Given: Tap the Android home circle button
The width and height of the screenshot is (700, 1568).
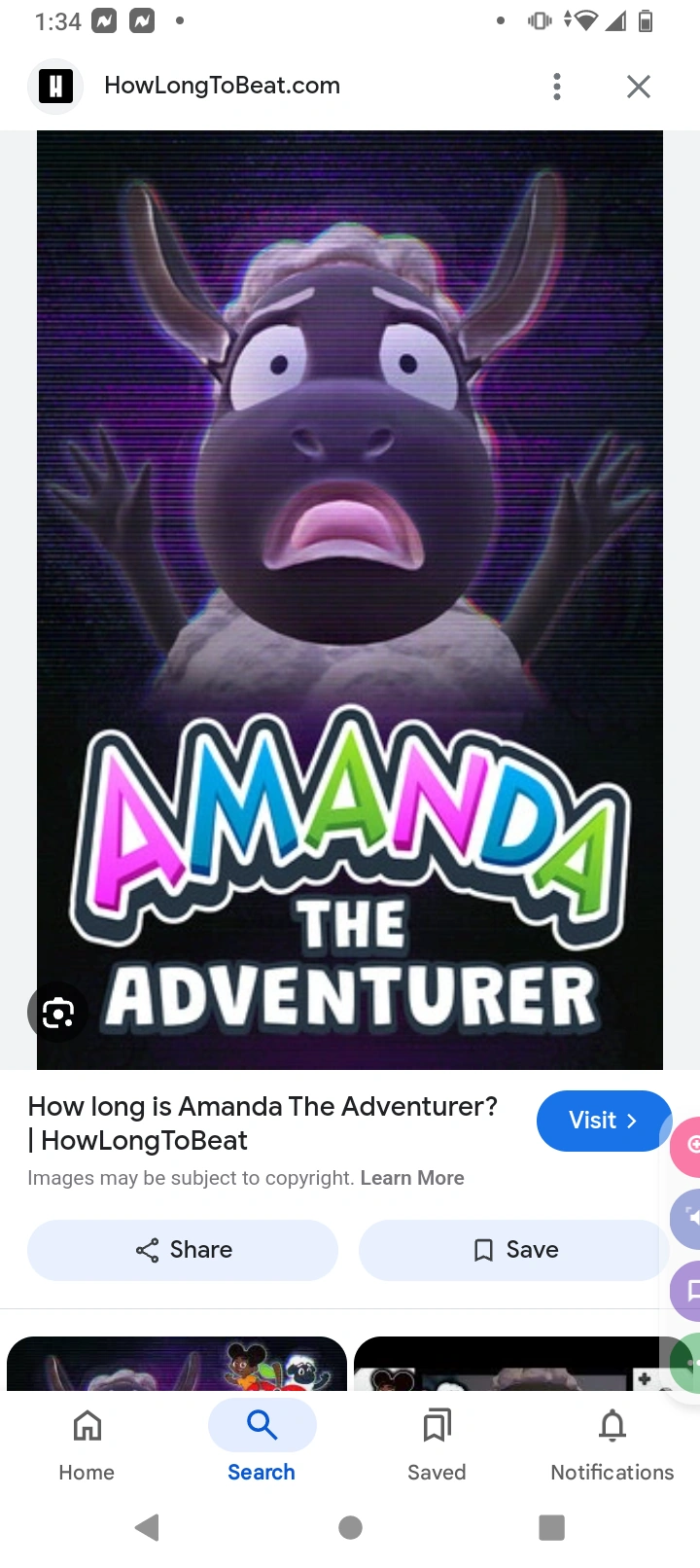Looking at the screenshot, I should point(350,1527).
